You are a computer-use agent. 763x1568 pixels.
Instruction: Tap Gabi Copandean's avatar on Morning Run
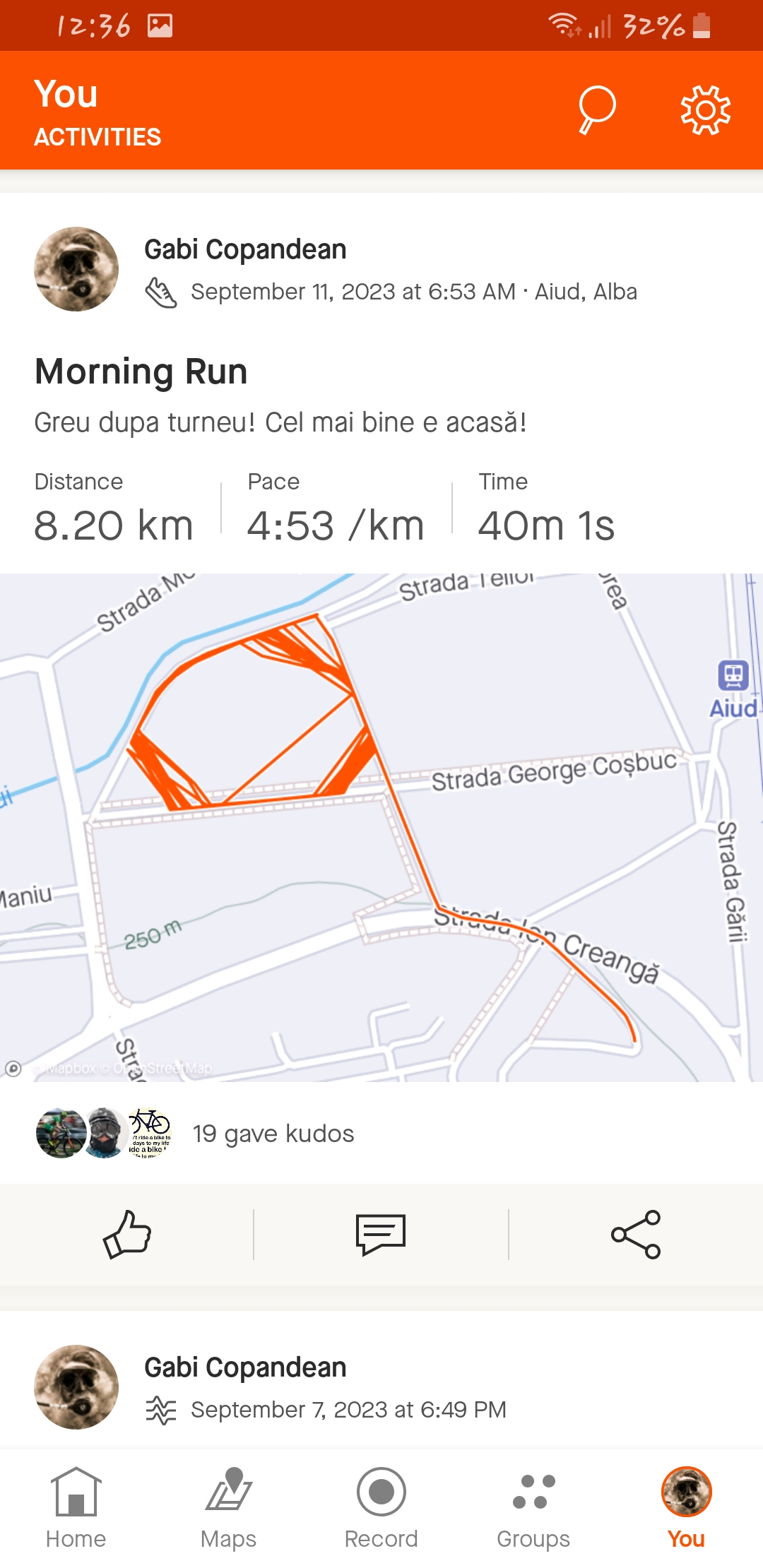(76, 269)
